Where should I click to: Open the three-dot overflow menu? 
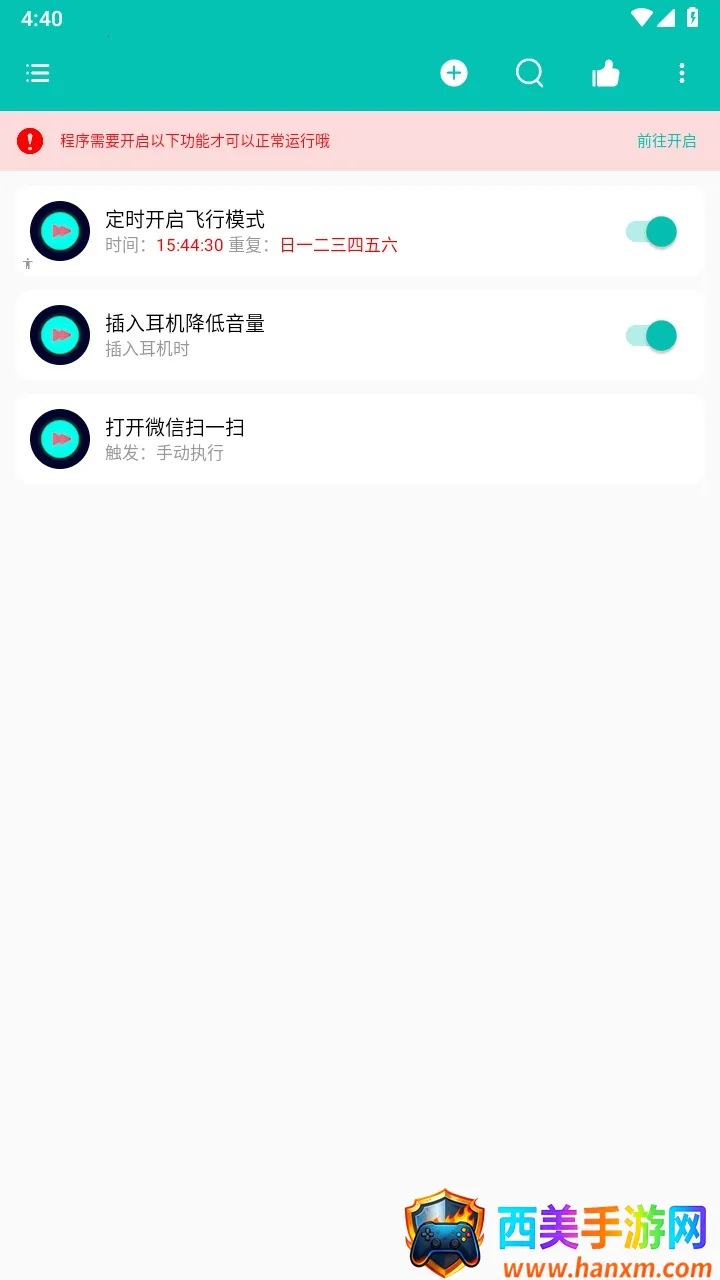coord(682,73)
